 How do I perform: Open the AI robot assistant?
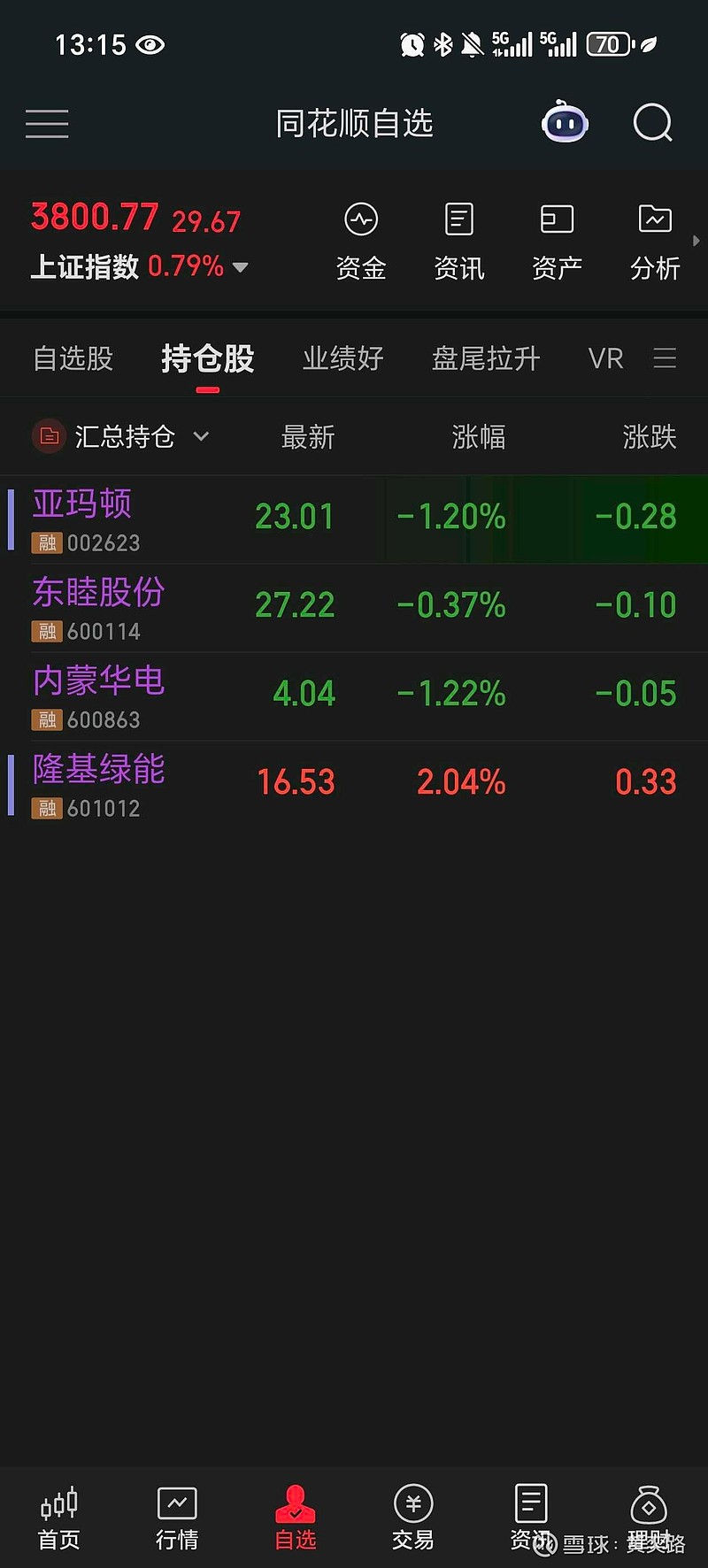pyautogui.click(x=565, y=123)
